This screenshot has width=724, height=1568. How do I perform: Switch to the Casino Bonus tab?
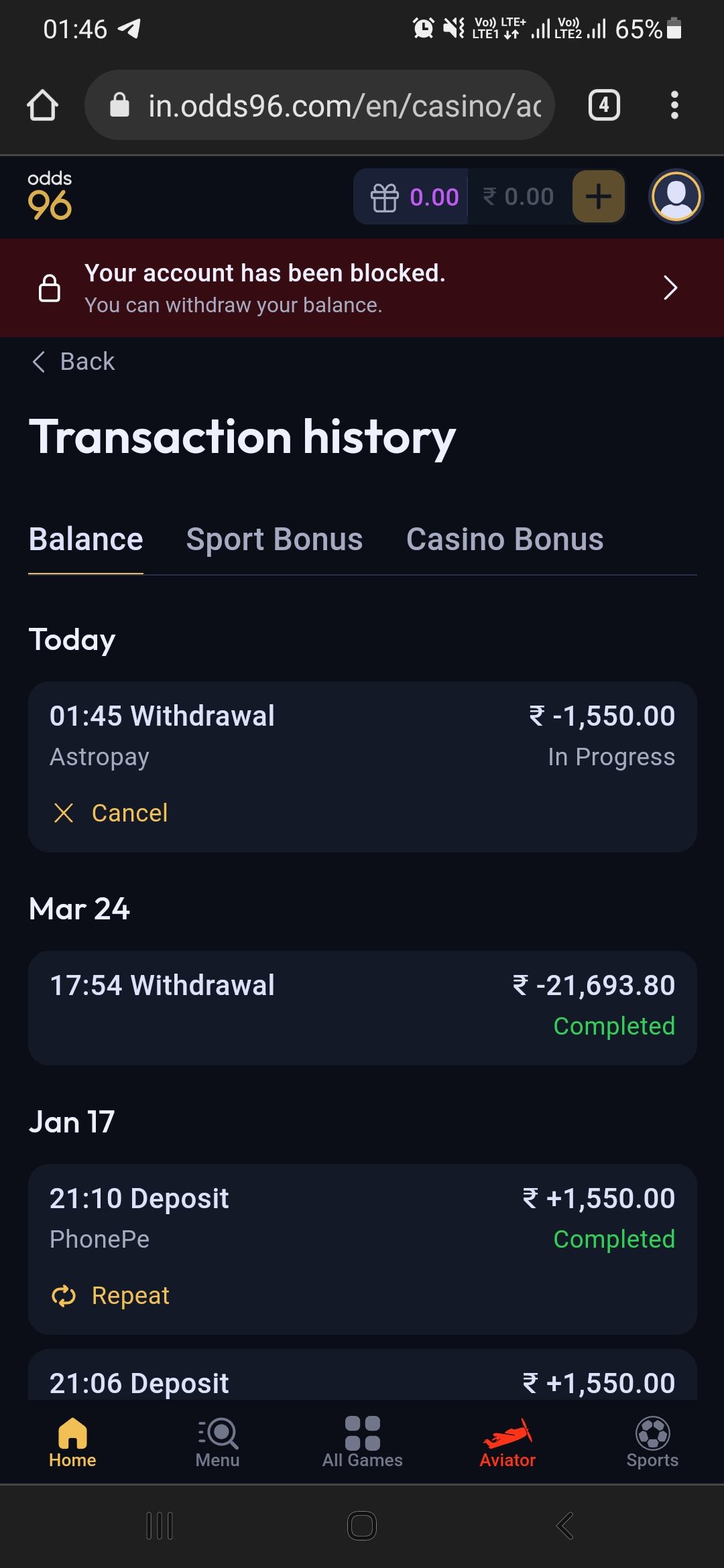[x=505, y=539]
